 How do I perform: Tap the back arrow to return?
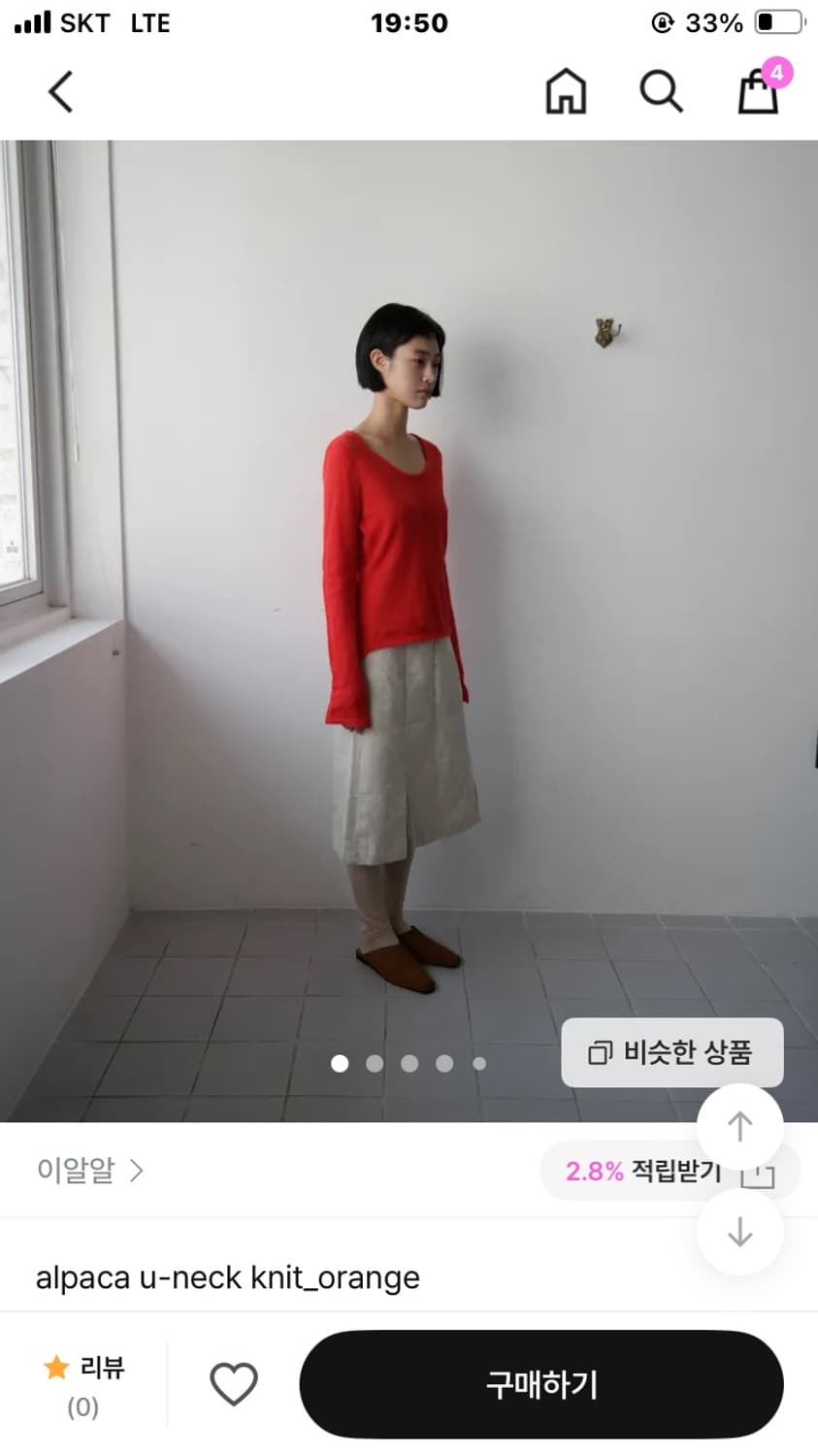(x=60, y=91)
